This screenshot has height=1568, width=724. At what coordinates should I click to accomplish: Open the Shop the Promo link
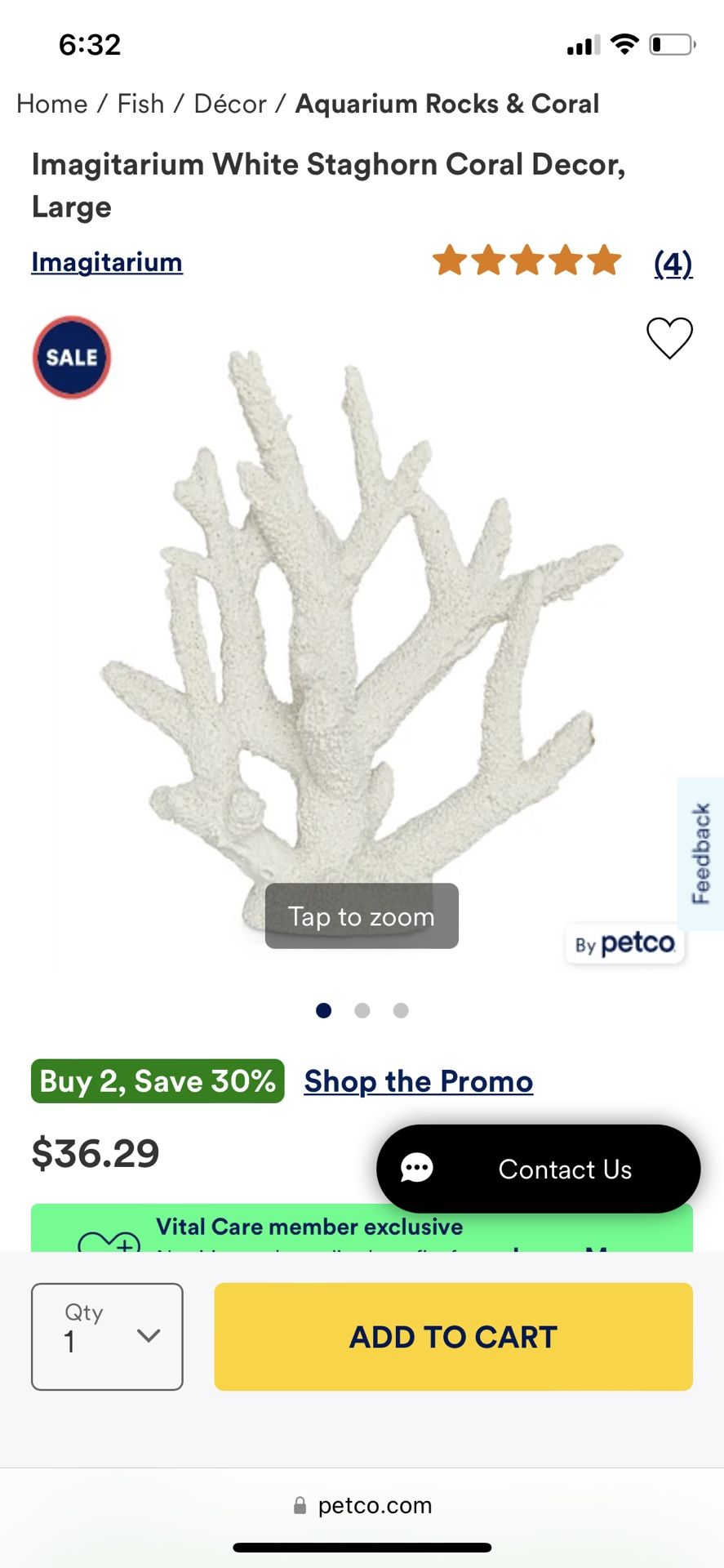[419, 1081]
